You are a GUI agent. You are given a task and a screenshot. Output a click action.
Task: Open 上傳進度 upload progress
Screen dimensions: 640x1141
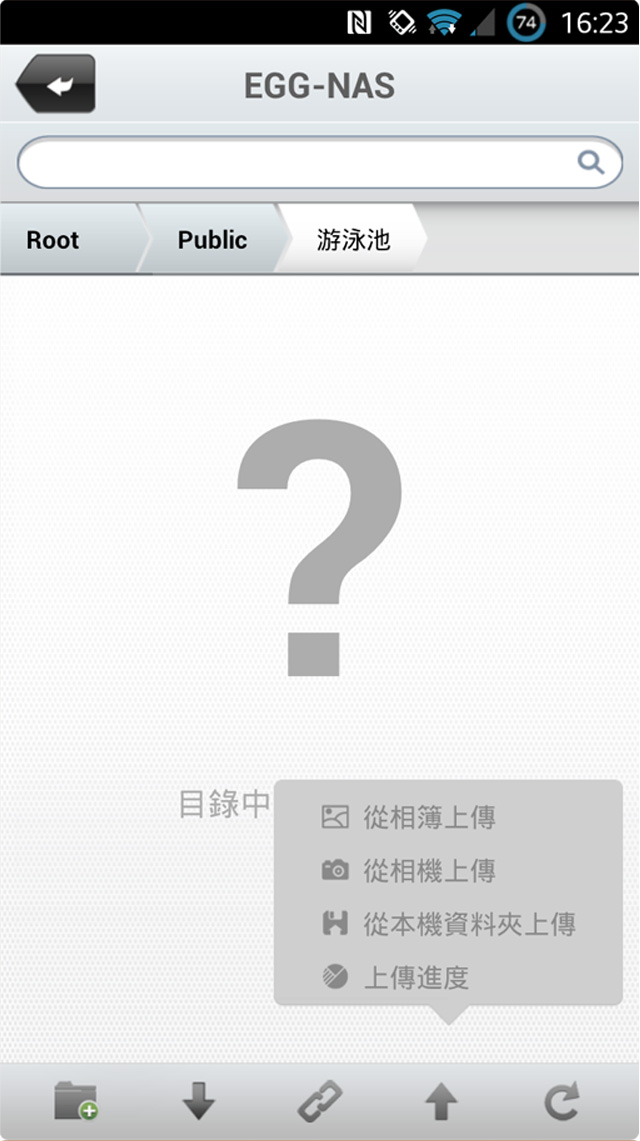coord(415,977)
